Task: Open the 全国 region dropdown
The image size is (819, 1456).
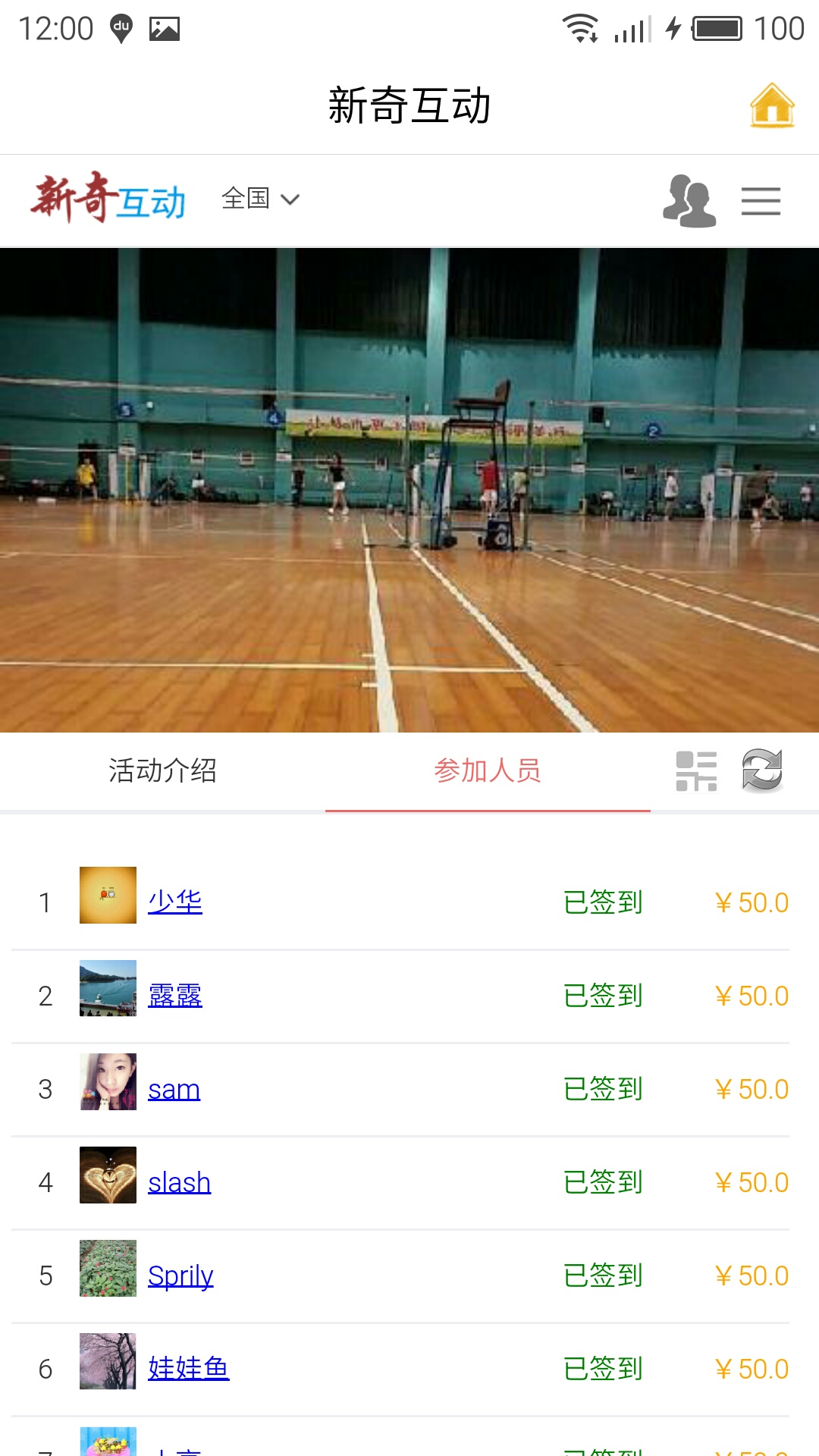Action: [x=260, y=199]
